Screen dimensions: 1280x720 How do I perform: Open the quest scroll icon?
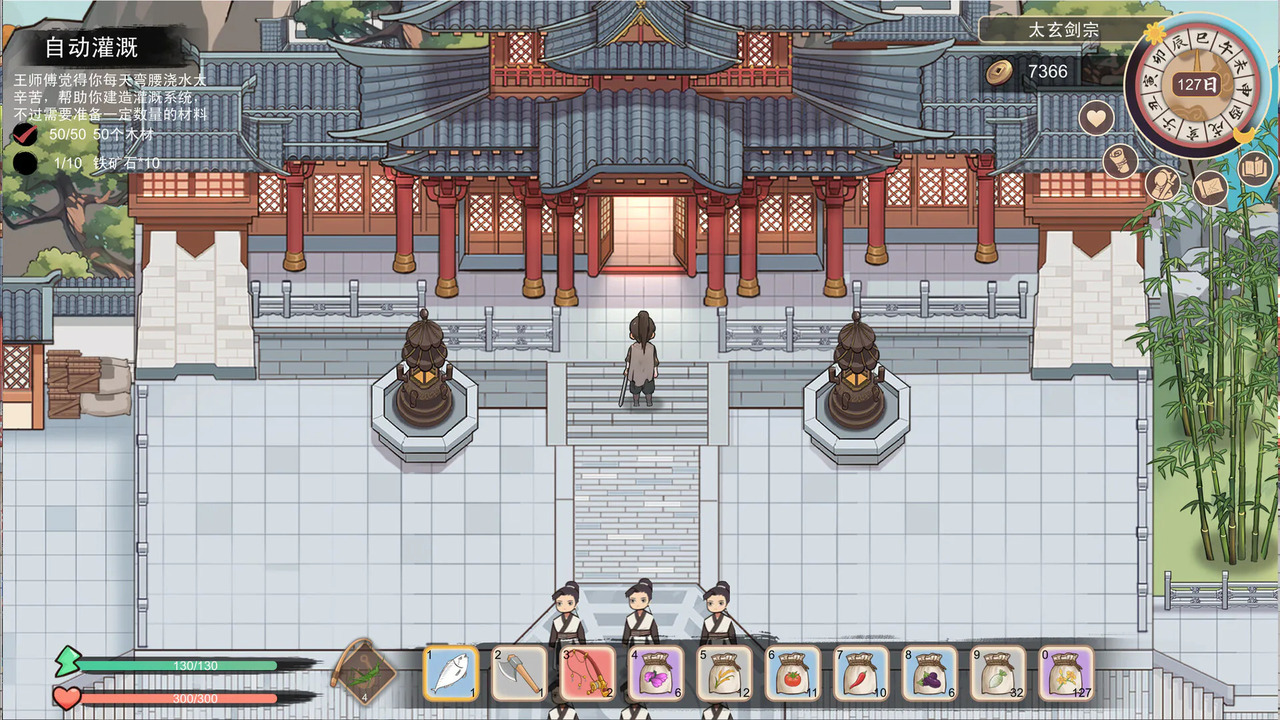(x=1120, y=161)
